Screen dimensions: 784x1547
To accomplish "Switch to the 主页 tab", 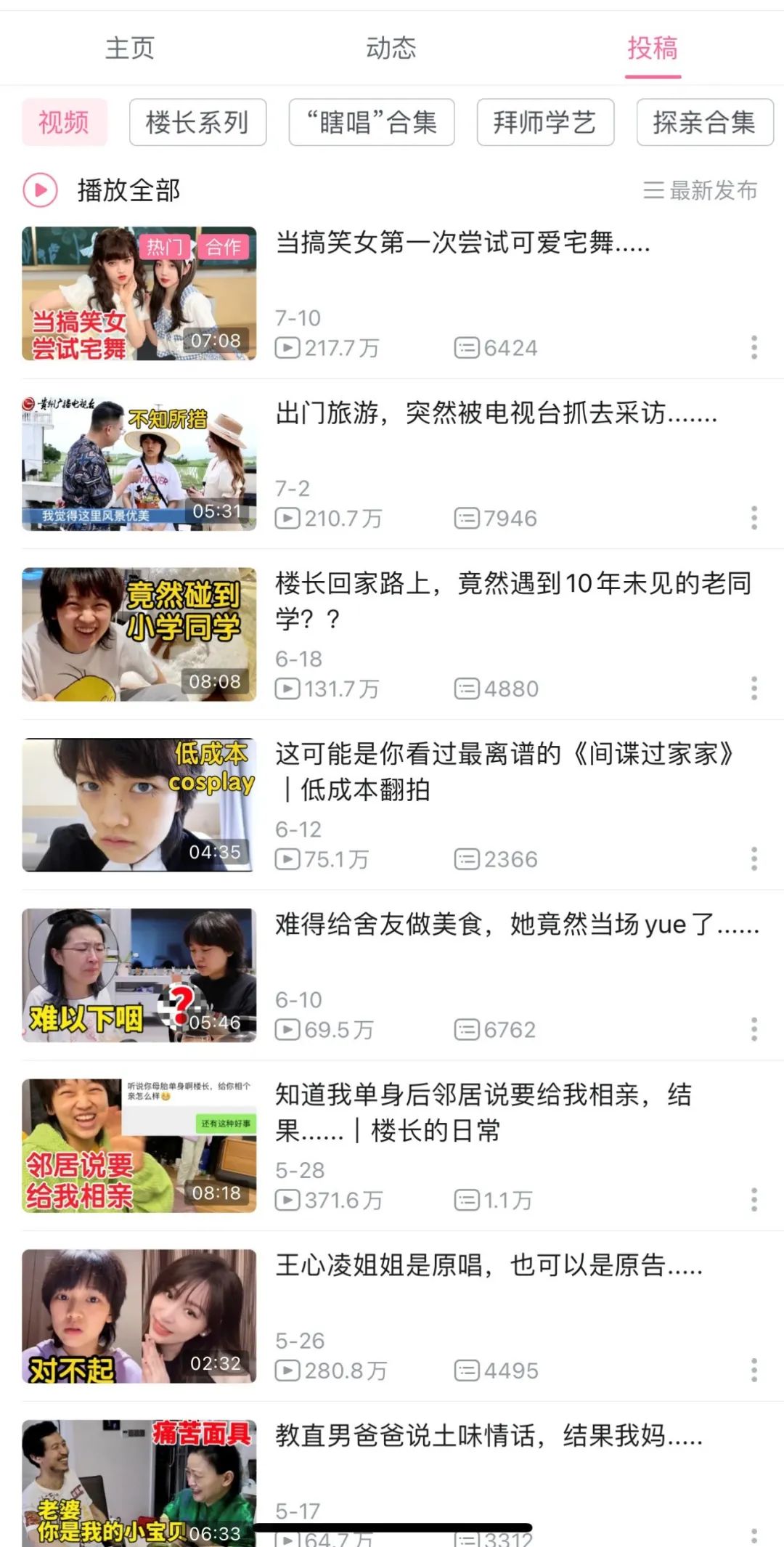I will 130,48.
